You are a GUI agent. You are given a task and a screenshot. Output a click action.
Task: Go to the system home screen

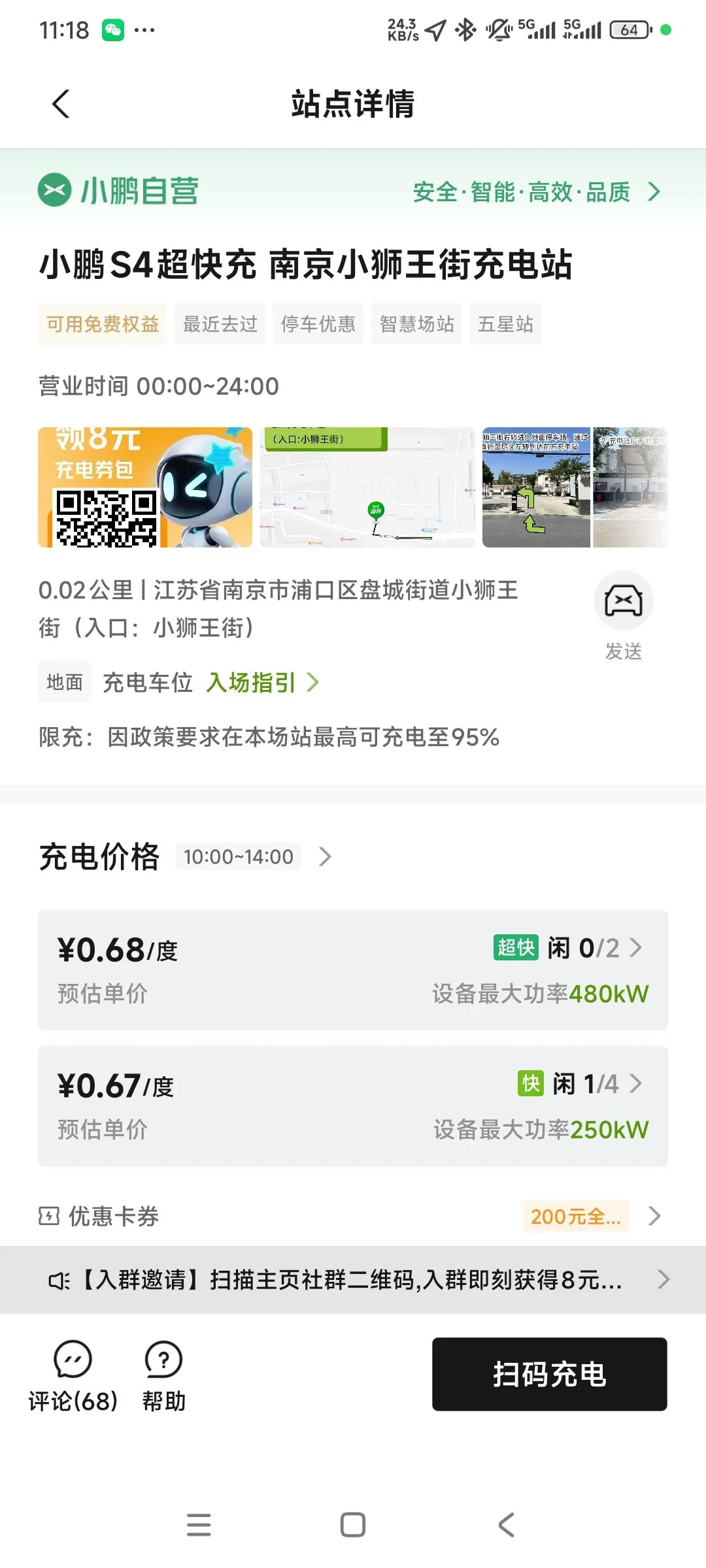(x=353, y=1525)
